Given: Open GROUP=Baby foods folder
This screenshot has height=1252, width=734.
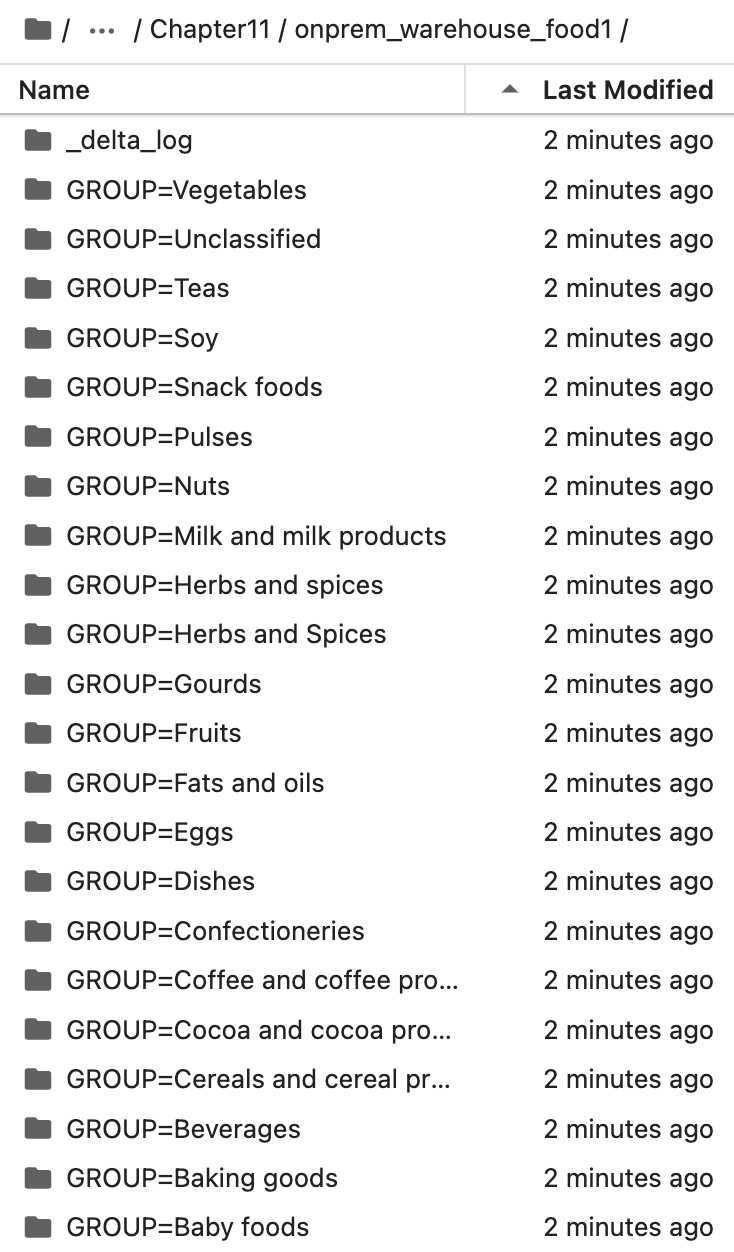Looking at the screenshot, I should tap(187, 1227).
